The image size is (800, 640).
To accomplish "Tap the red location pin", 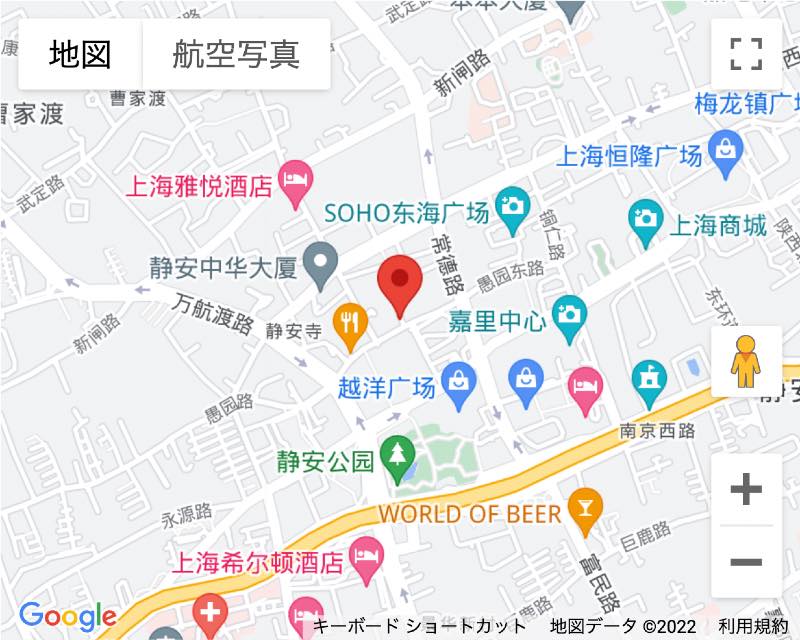I will click(401, 283).
